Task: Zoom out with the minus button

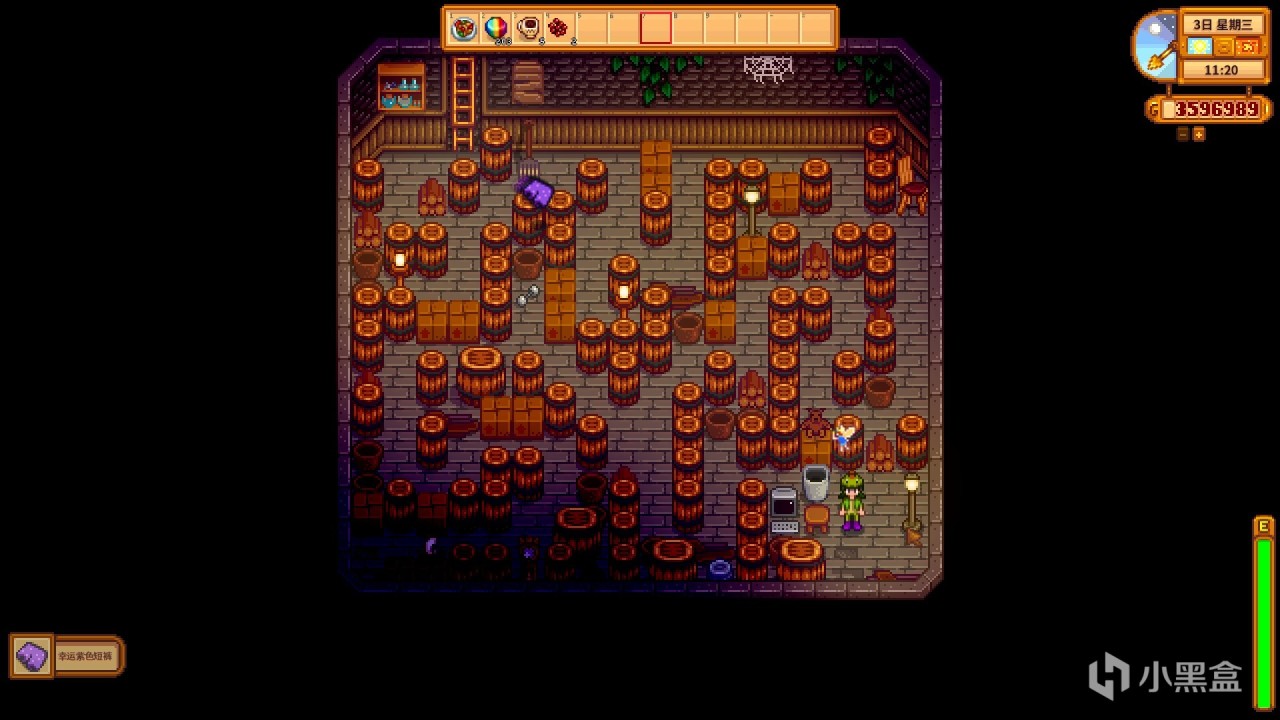Action: [1183, 134]
